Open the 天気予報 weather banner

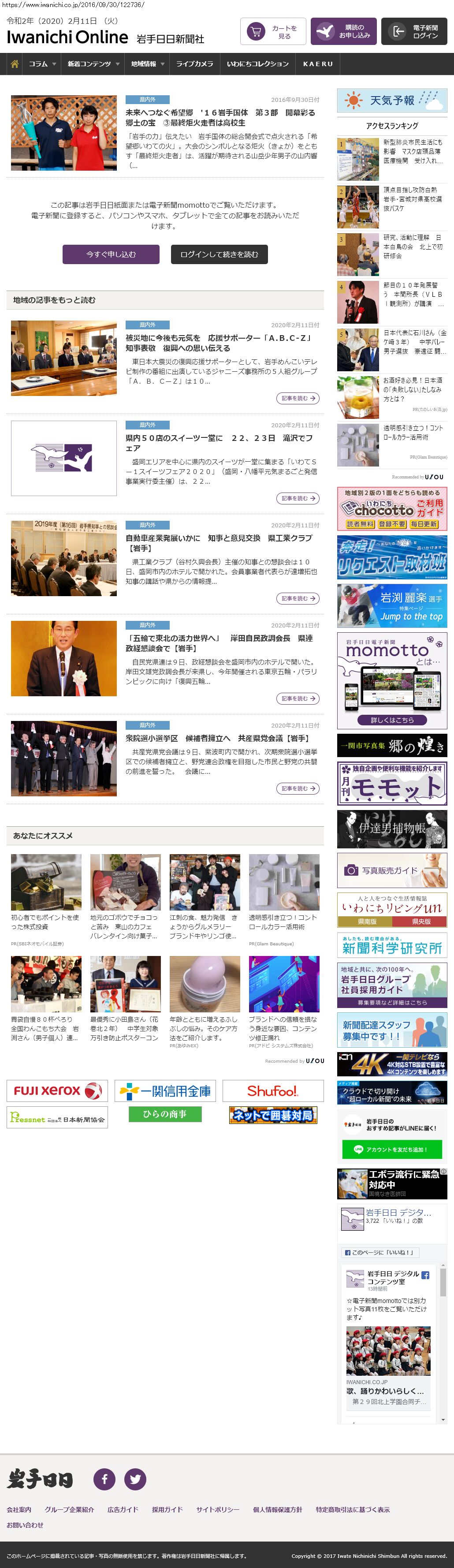point(392,101)
